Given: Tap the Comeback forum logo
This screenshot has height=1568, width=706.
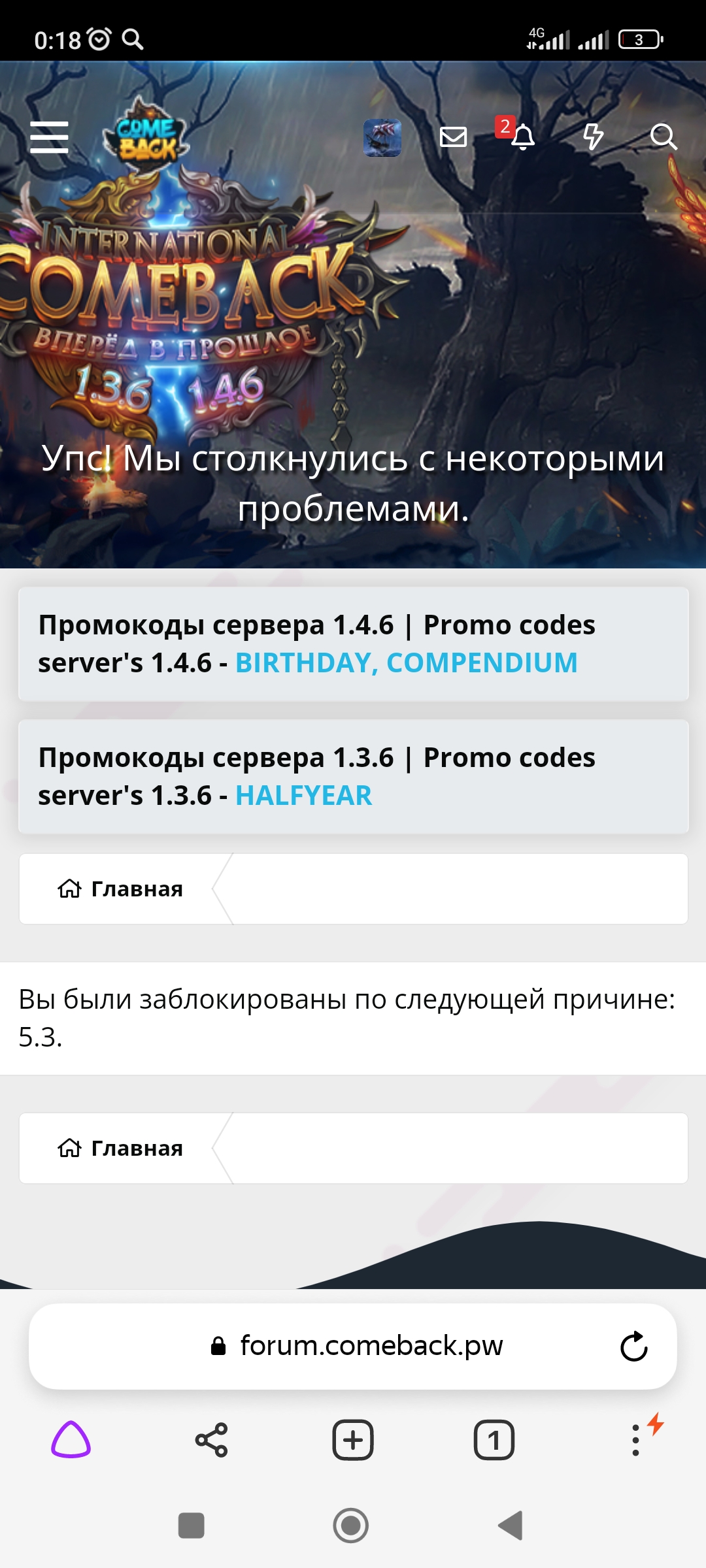Looking at the screenshot, I should [146, 136].
